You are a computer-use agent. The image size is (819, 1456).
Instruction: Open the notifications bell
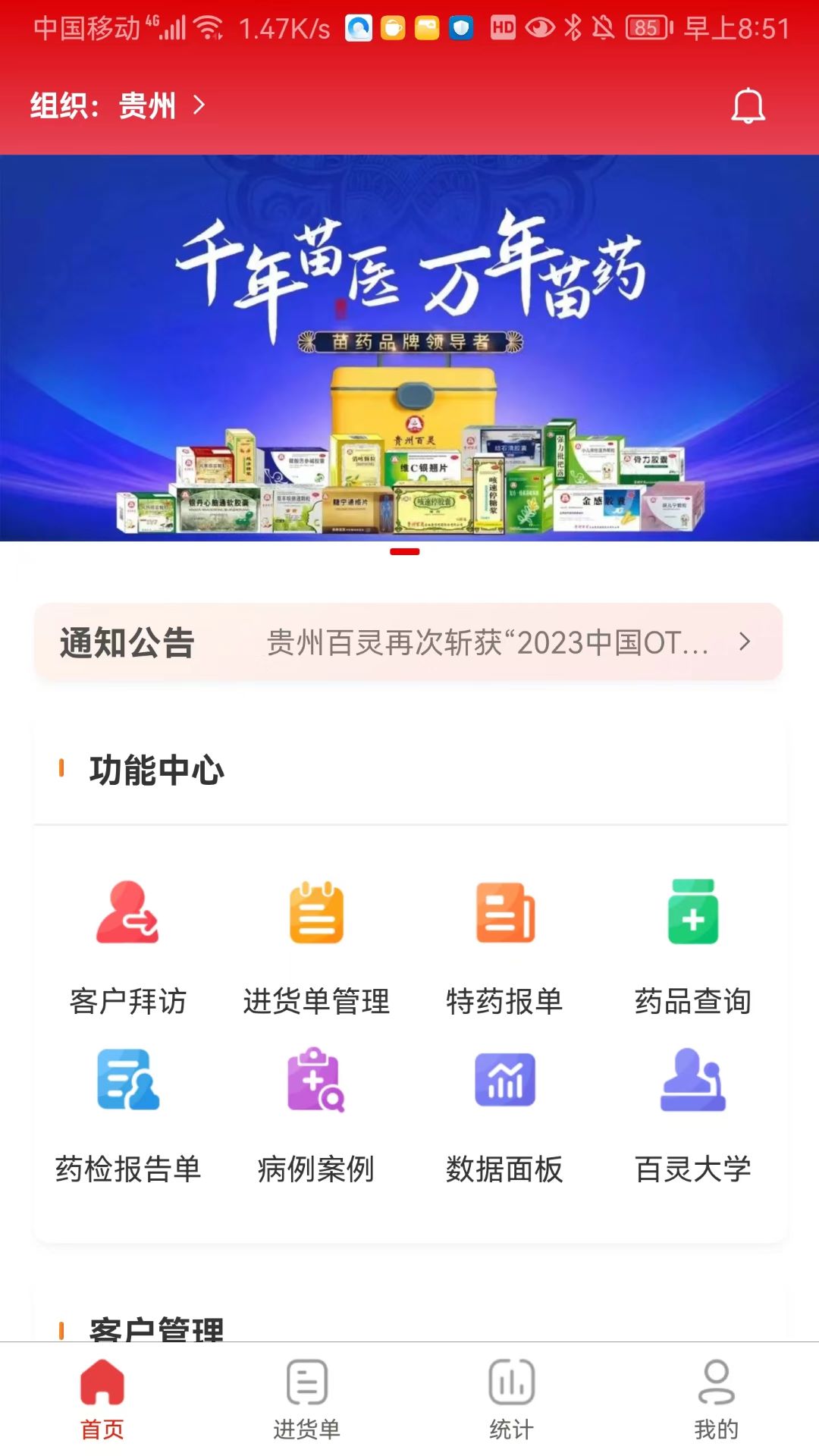tap(748, 106)
